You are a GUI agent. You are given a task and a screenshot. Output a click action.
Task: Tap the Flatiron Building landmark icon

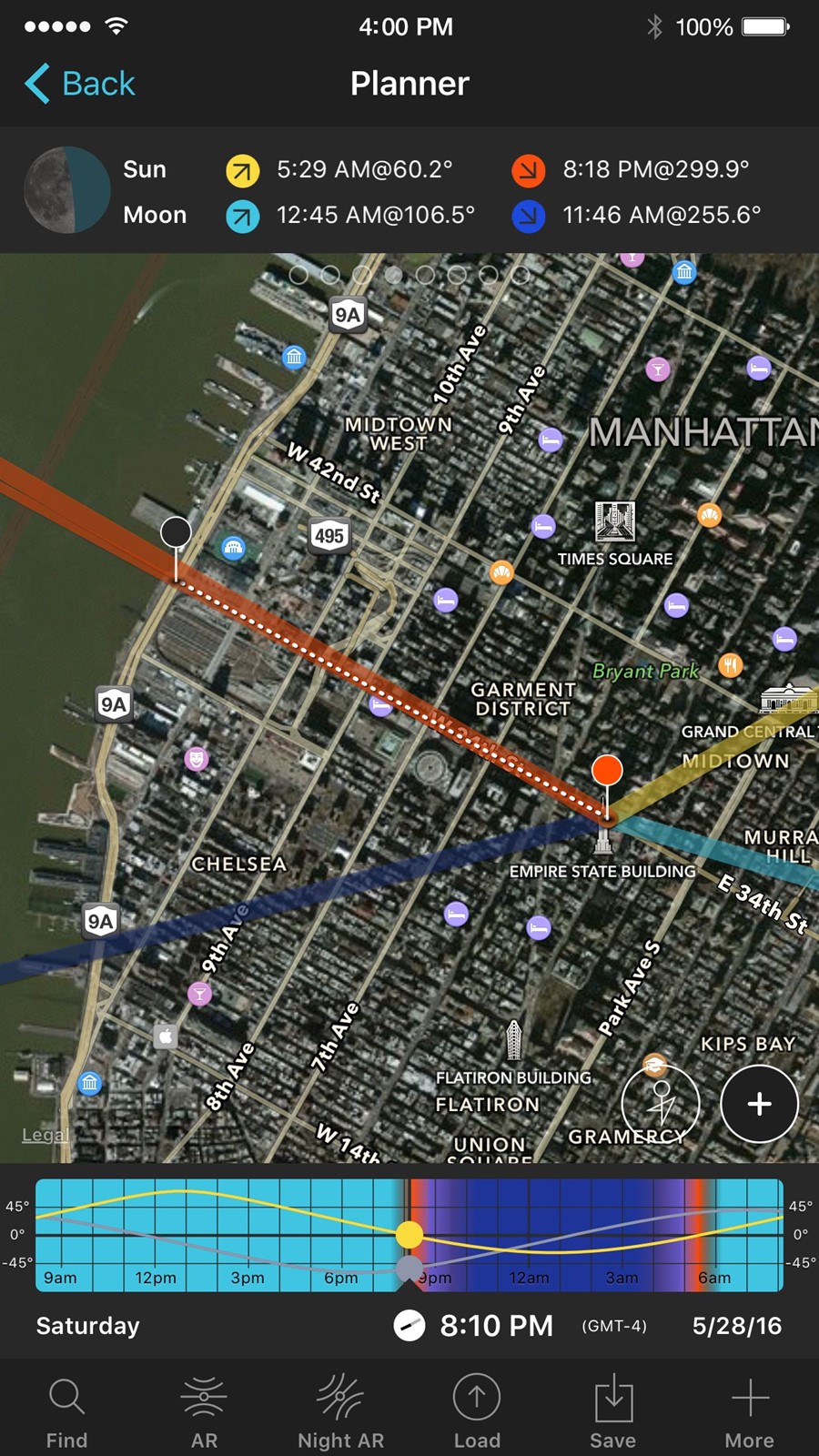514,1039
